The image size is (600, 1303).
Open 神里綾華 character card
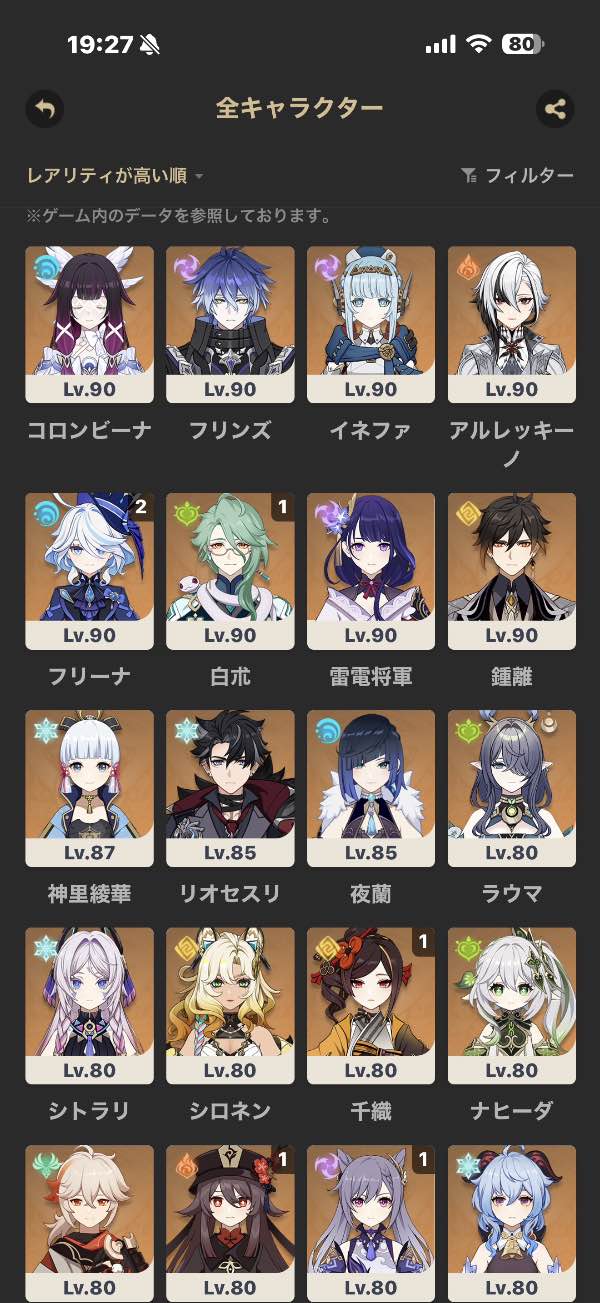89,788
